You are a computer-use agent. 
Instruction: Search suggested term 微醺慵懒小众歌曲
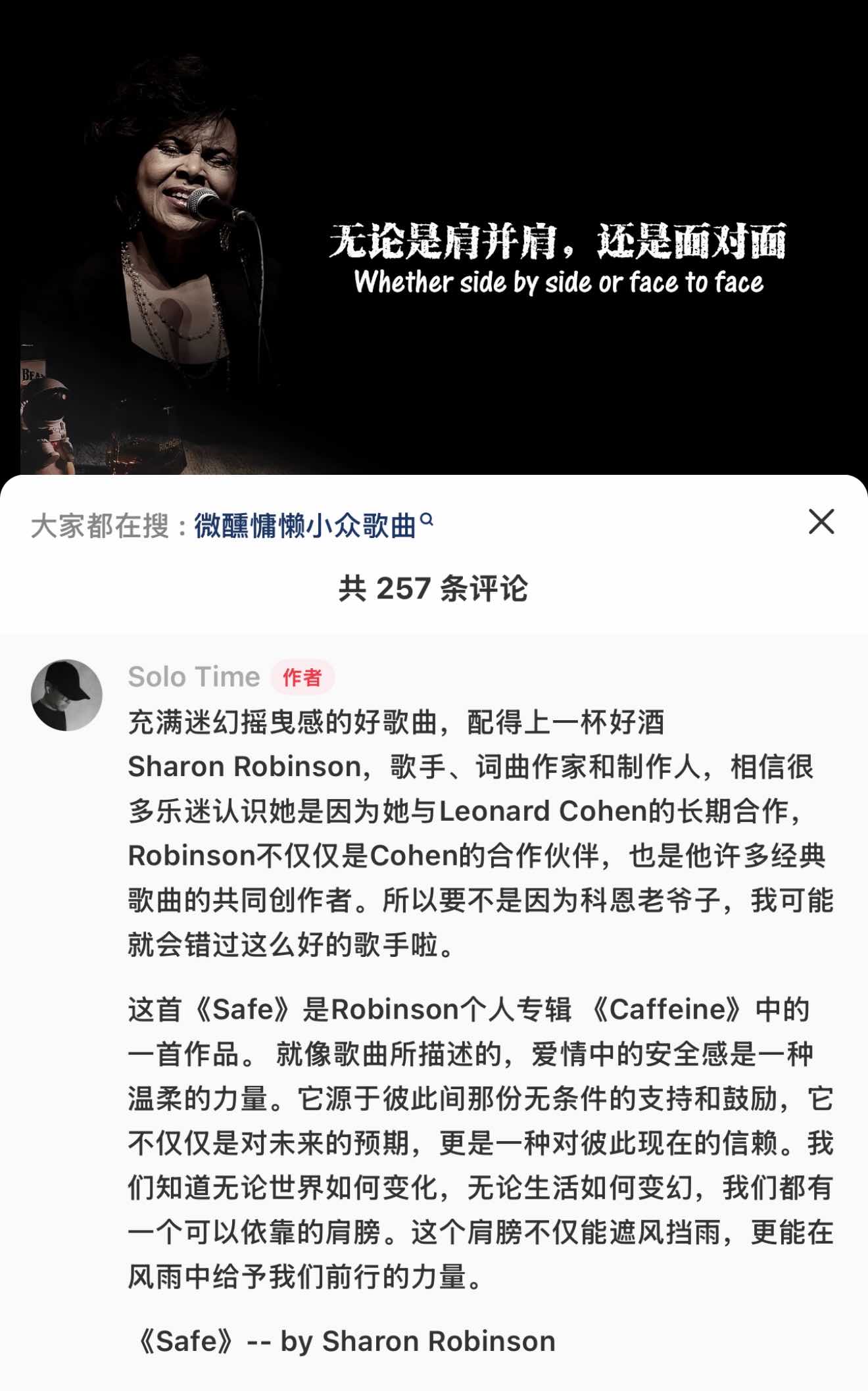coord(312,525)
